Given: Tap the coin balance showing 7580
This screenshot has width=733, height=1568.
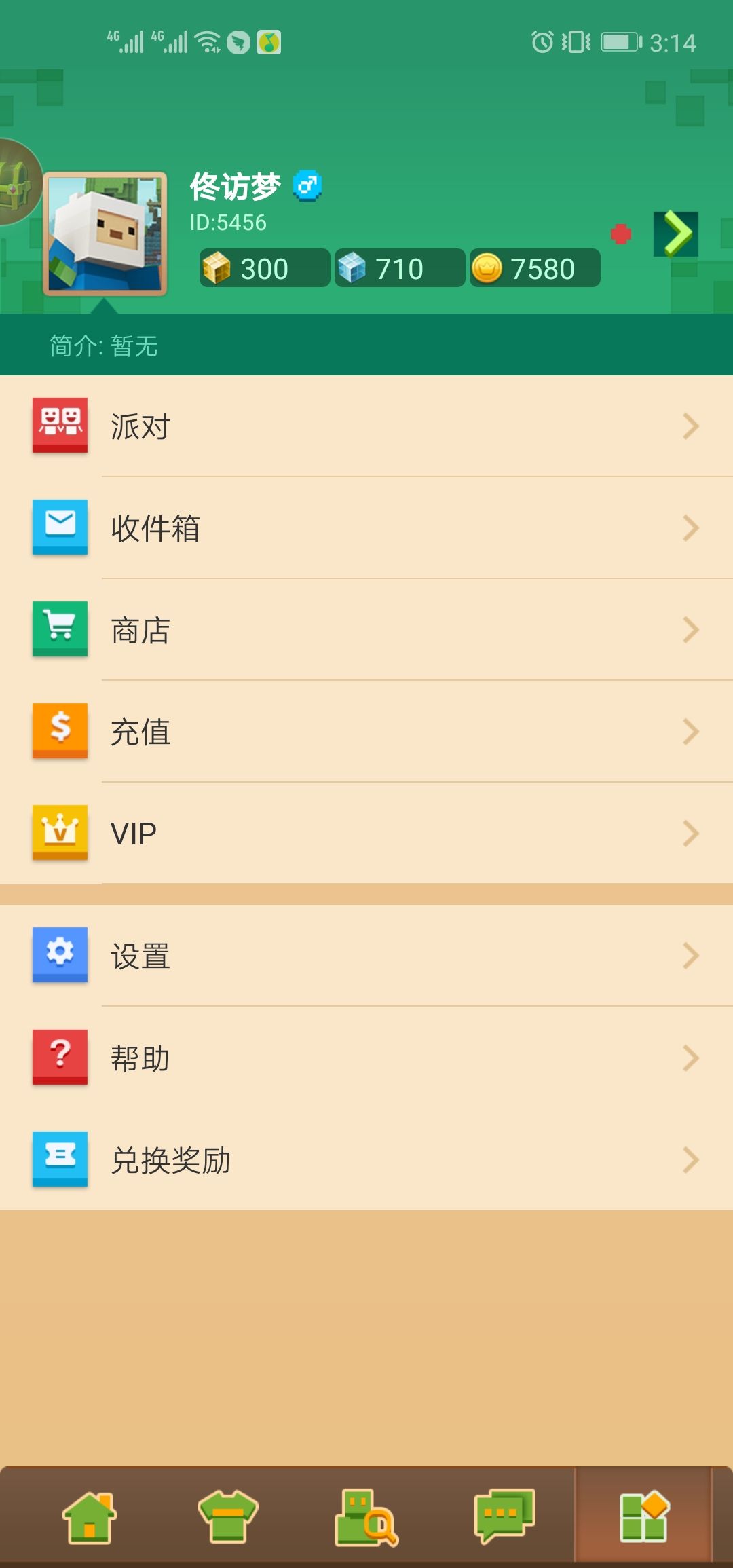Looking at the screenshot, I should tap(535, 268).
